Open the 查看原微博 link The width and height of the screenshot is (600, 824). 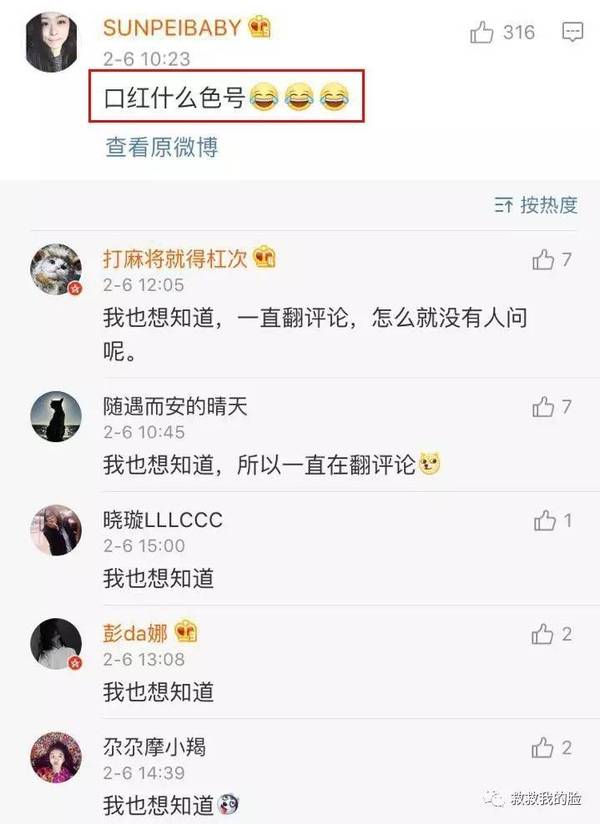click(162, 147)
